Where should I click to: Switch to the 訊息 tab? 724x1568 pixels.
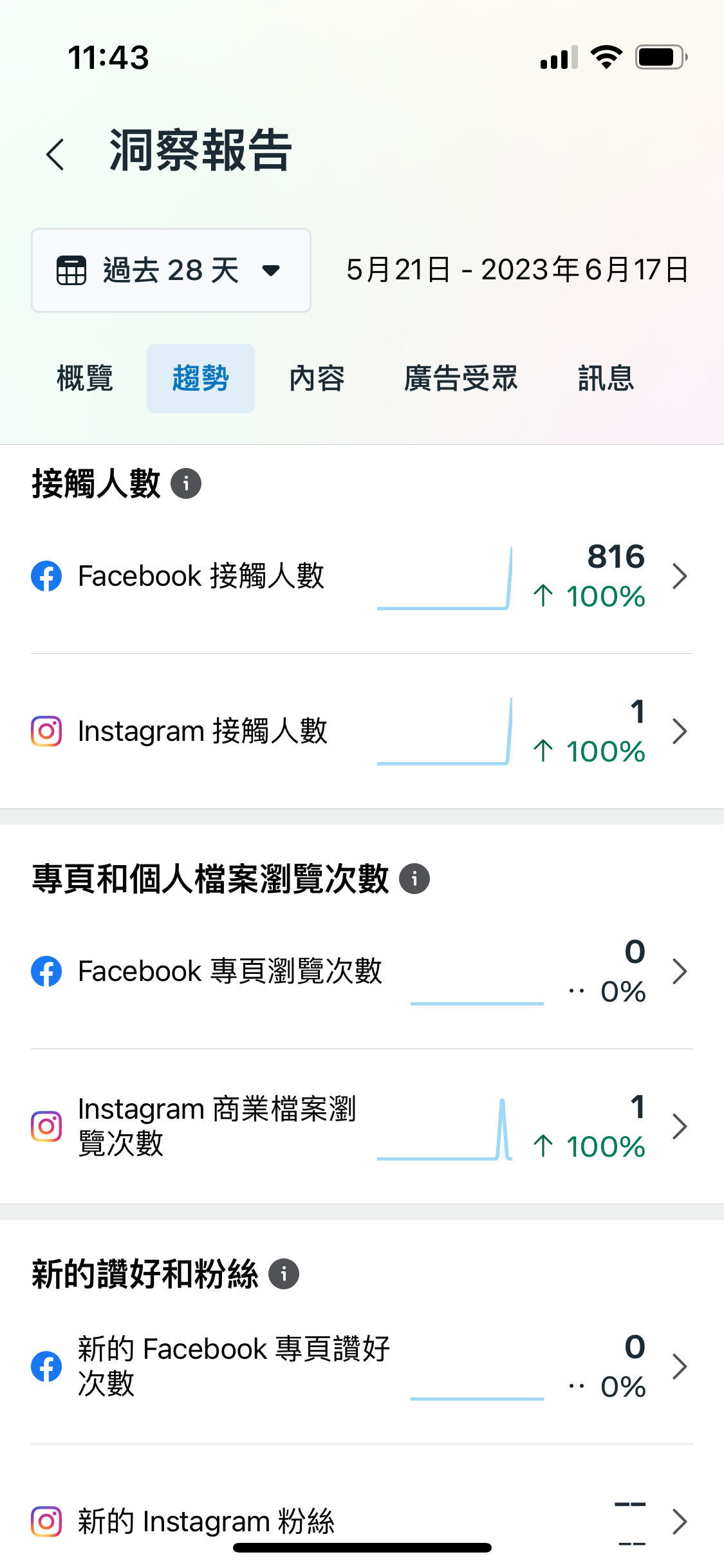606,378
